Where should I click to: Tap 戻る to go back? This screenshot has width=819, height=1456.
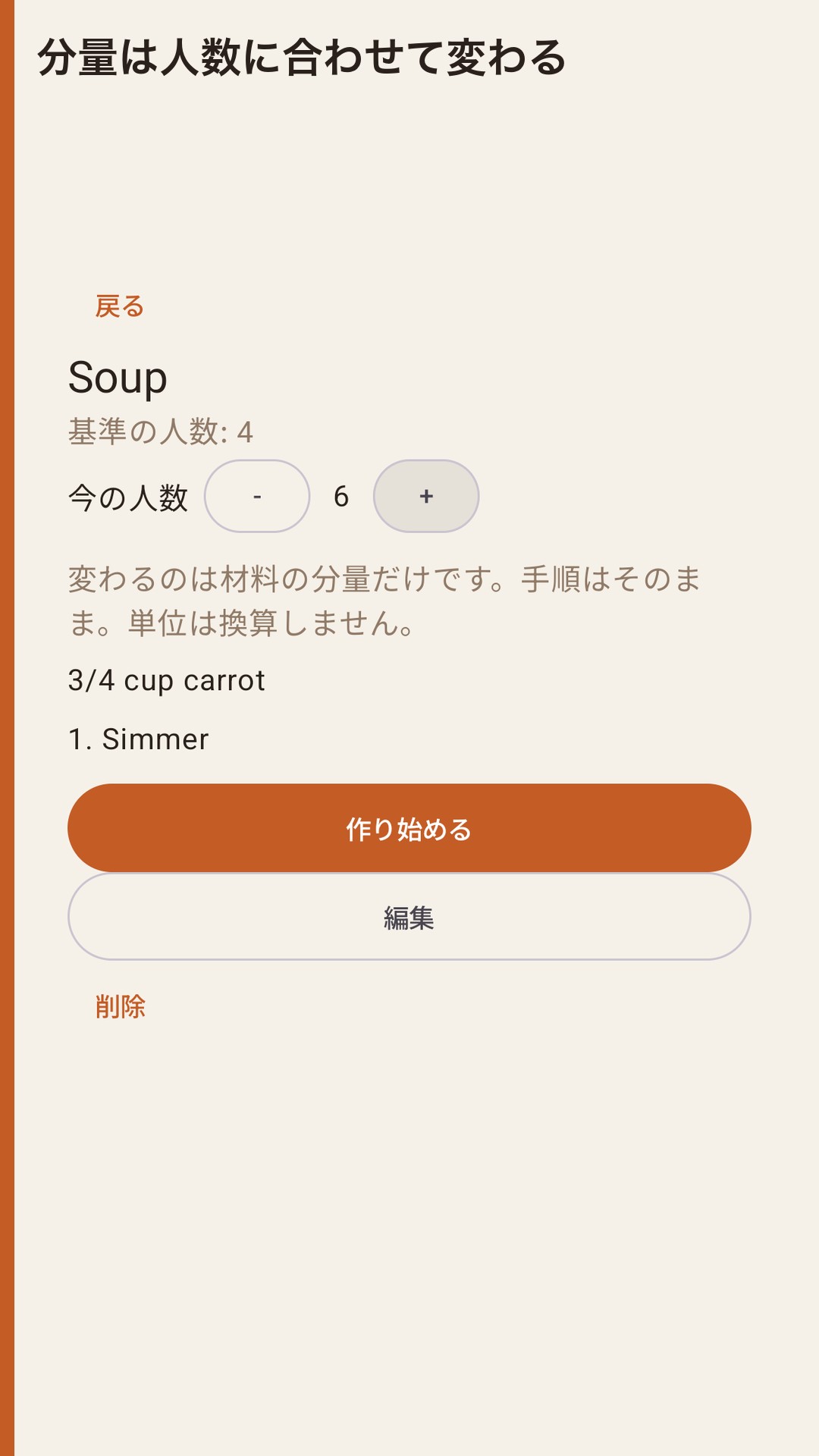120,306
